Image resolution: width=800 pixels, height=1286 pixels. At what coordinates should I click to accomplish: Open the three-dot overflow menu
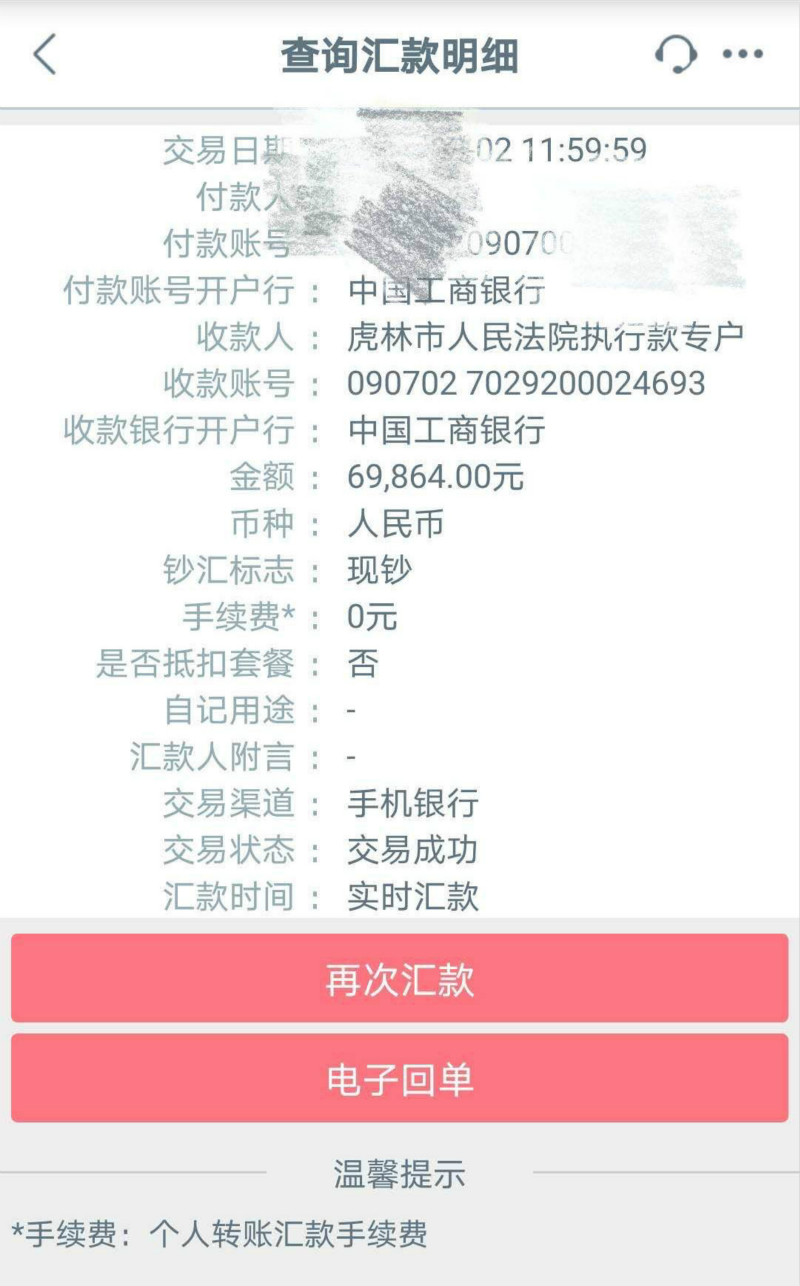743,54
